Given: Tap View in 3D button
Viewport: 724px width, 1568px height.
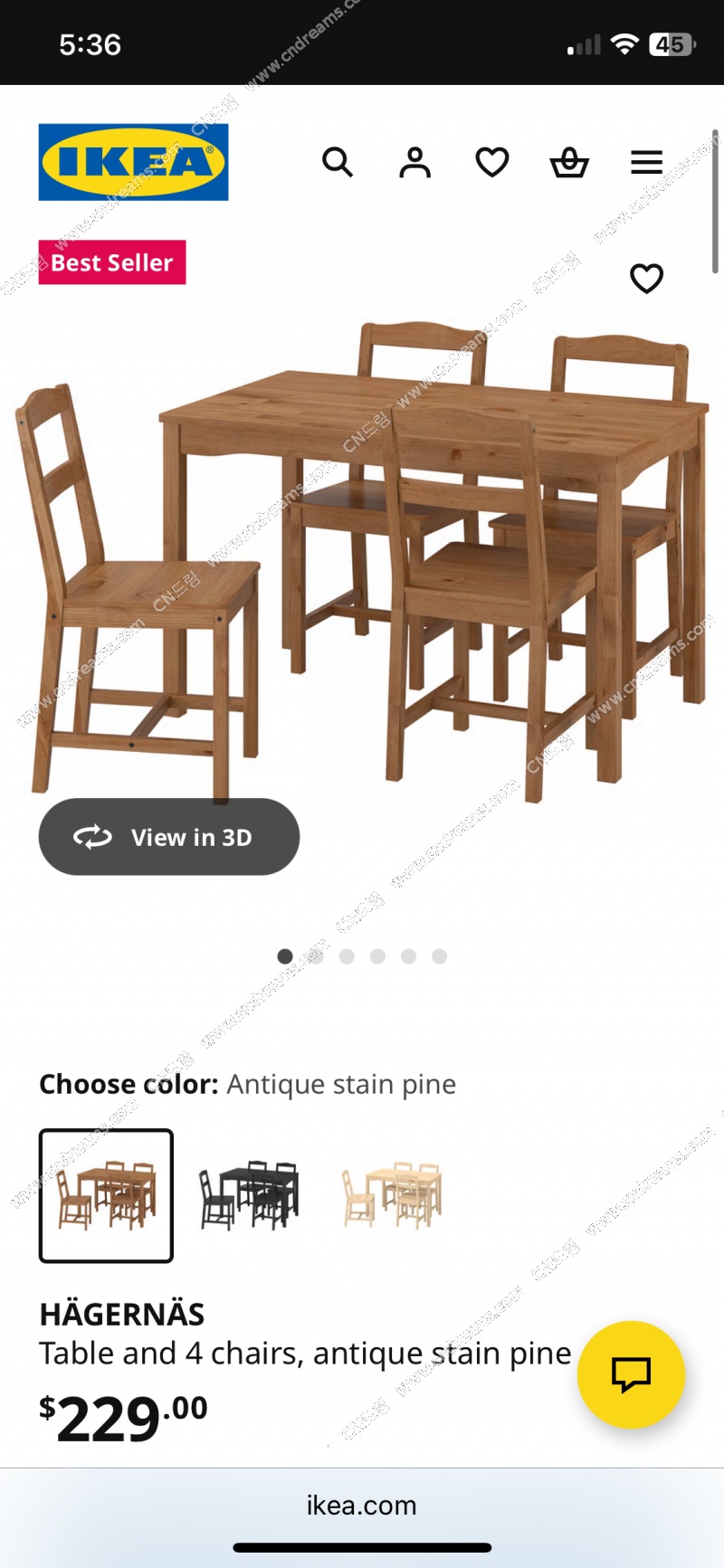Looking at the screenshot, I should 169,837.
